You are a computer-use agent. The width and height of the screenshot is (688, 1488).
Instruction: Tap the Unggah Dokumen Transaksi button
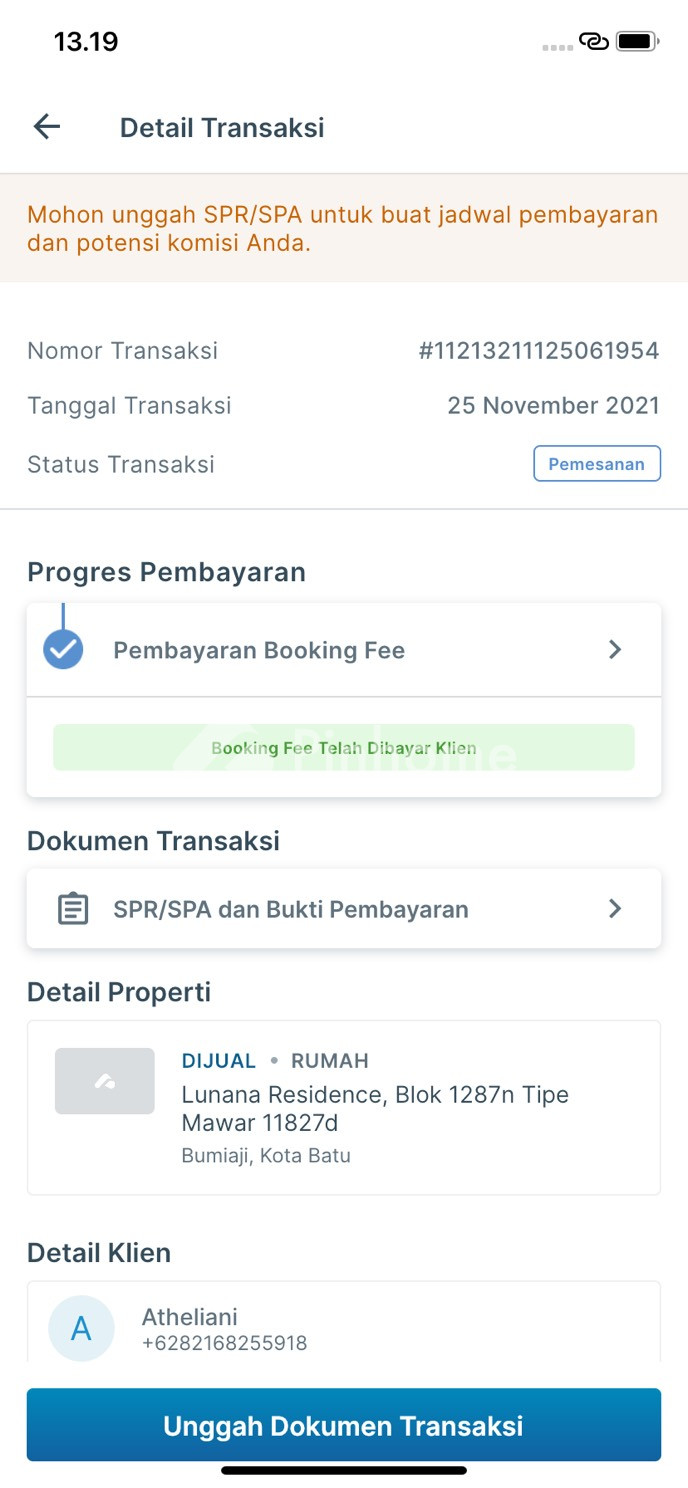(x=343, y=1425)
